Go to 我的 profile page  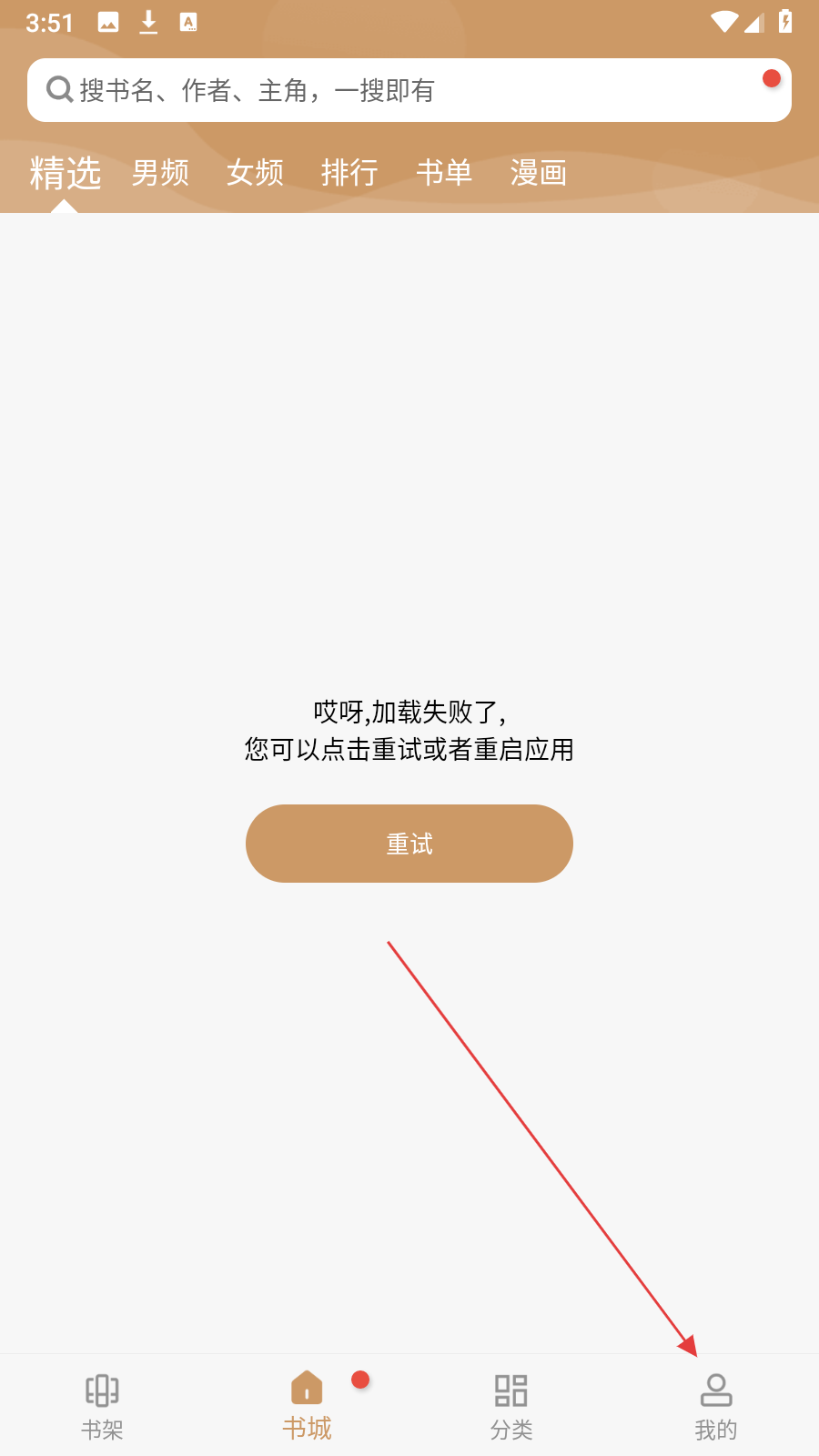tap(716, 1406)
